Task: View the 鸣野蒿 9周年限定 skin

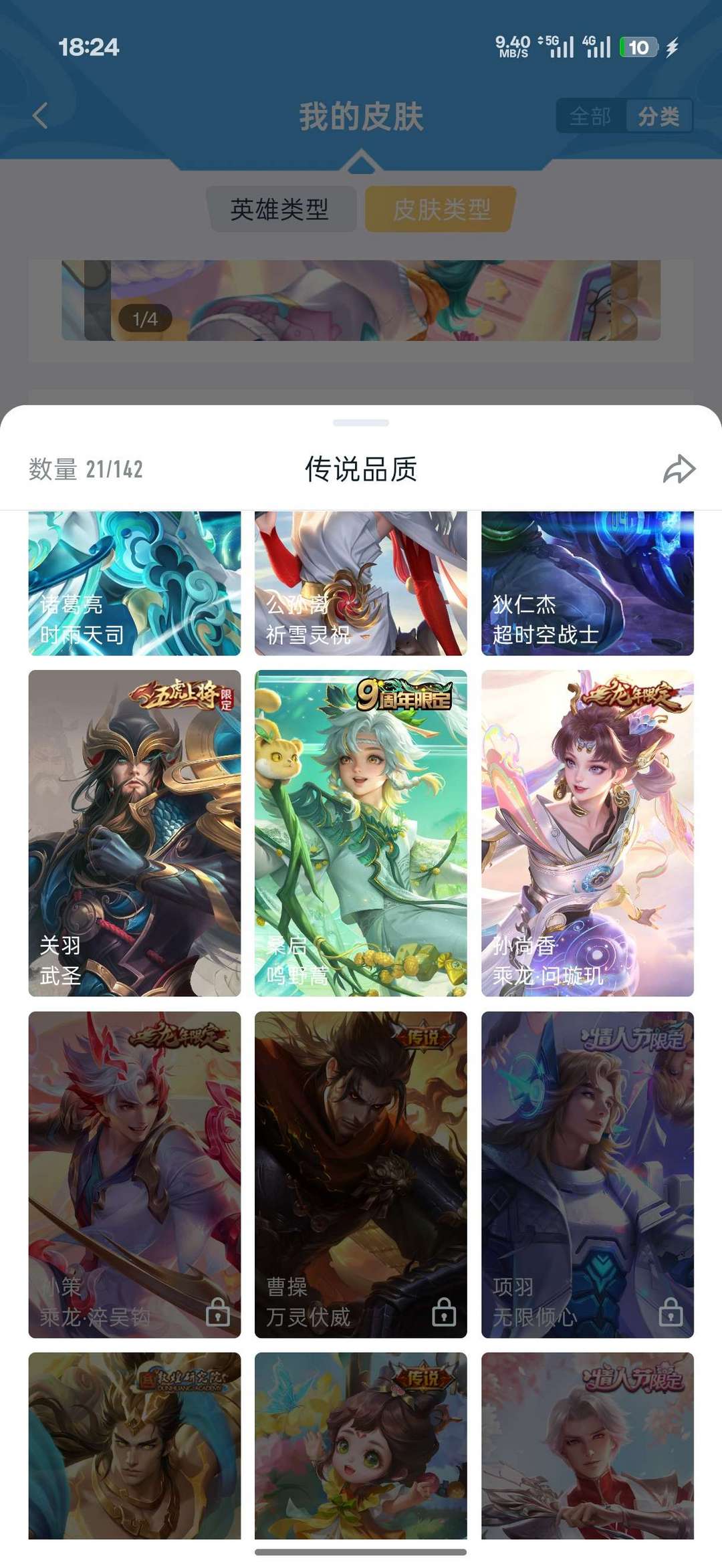Action: (x=360, y=832)
